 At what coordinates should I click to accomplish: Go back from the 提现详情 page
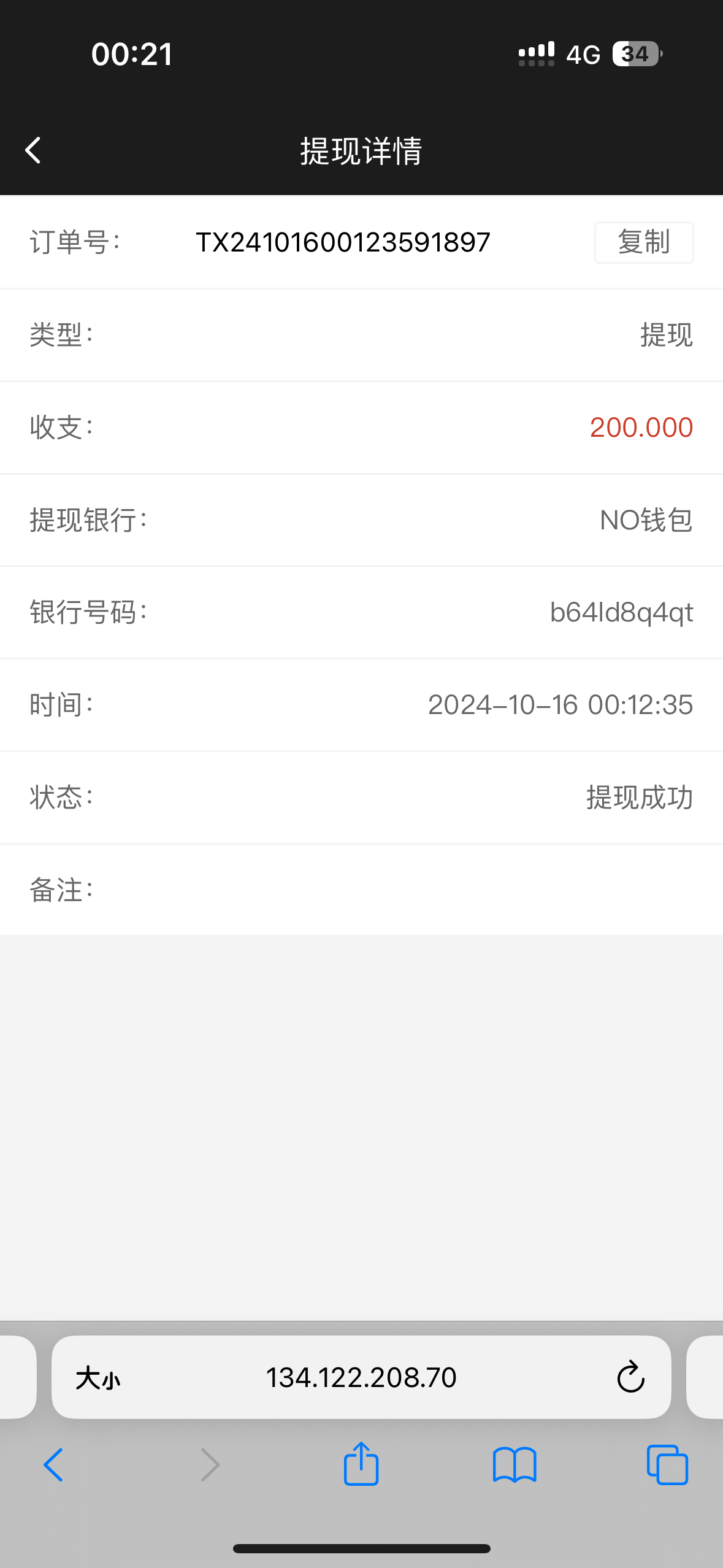[33, 150]
